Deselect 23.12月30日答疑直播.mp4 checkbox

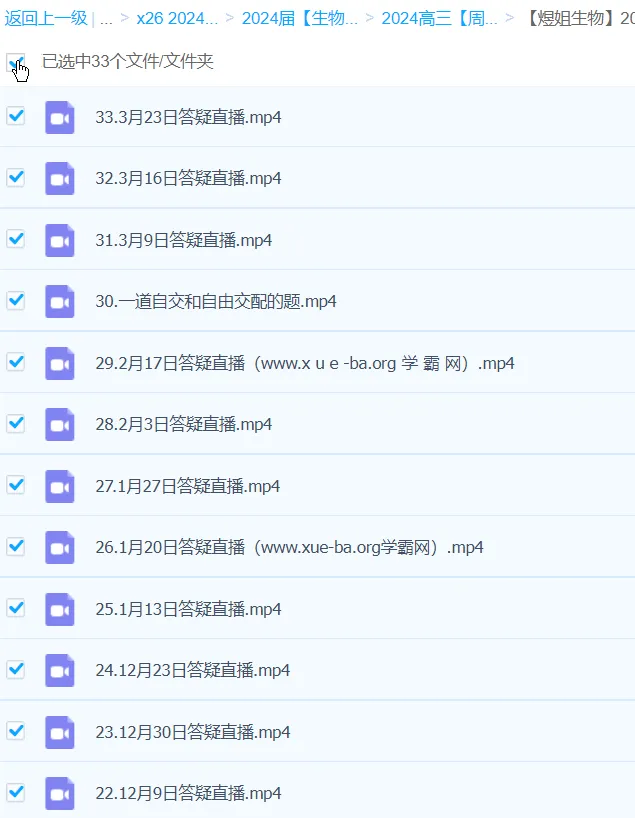tap(16, 731)
